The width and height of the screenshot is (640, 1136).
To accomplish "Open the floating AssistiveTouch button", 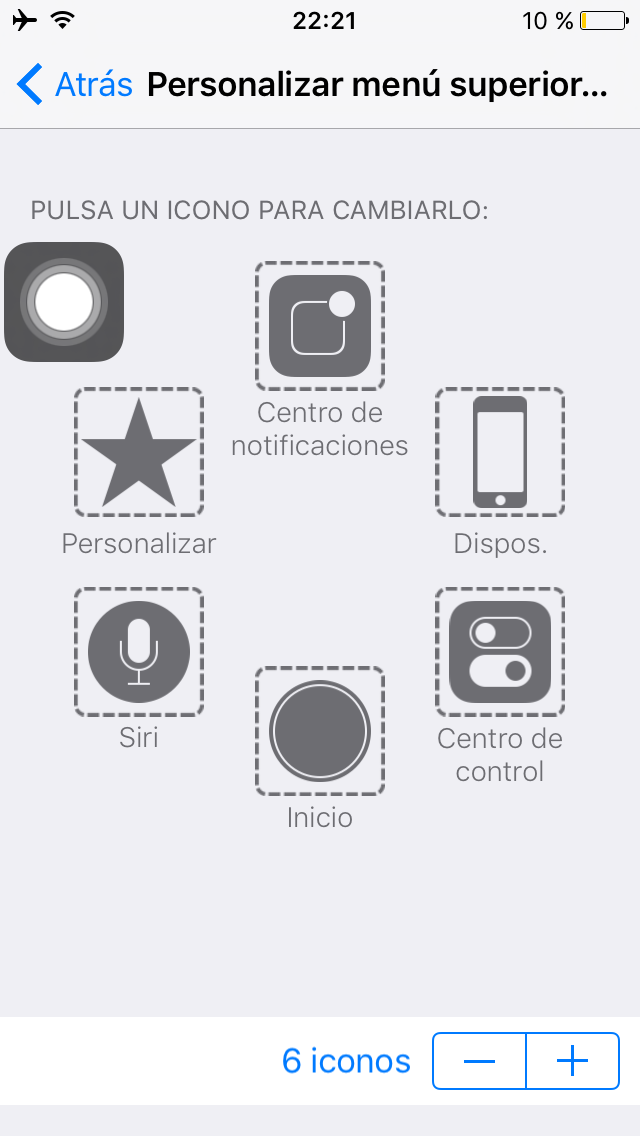I will coord(64,302).
